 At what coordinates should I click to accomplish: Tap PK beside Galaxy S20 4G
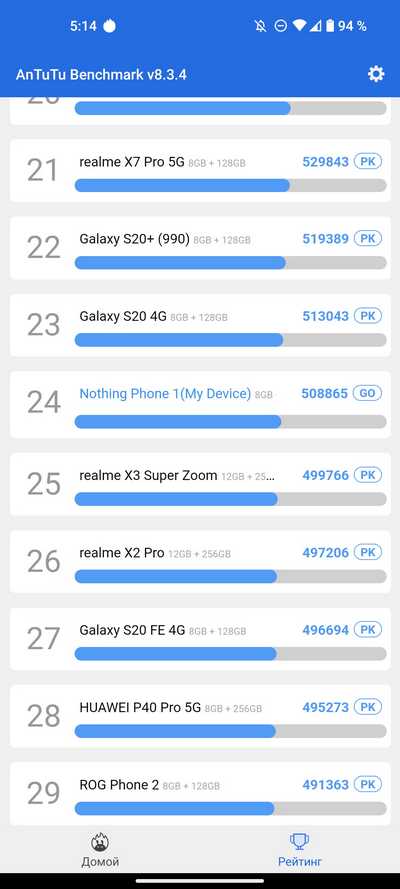[368, 316]
